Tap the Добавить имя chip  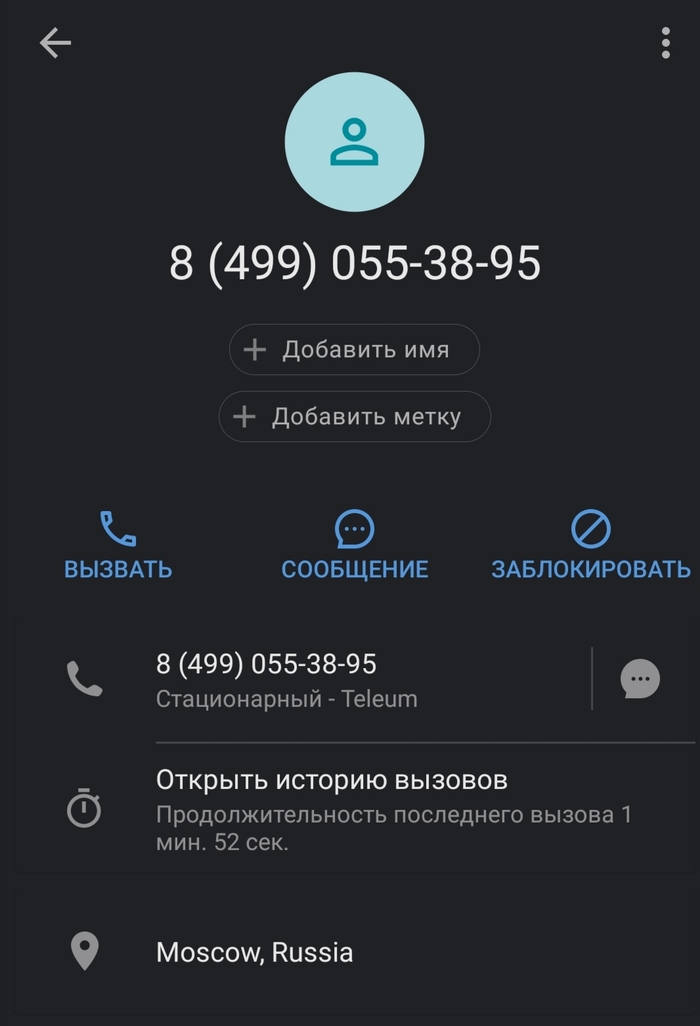354,350
